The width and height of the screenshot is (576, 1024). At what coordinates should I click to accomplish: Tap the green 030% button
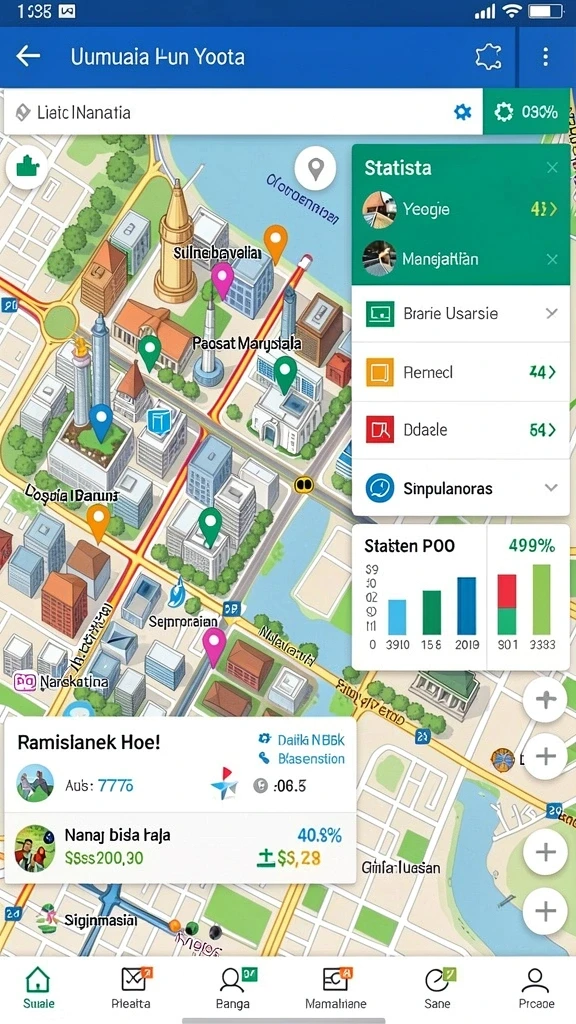pyautogui.click(x=526, y=112)
